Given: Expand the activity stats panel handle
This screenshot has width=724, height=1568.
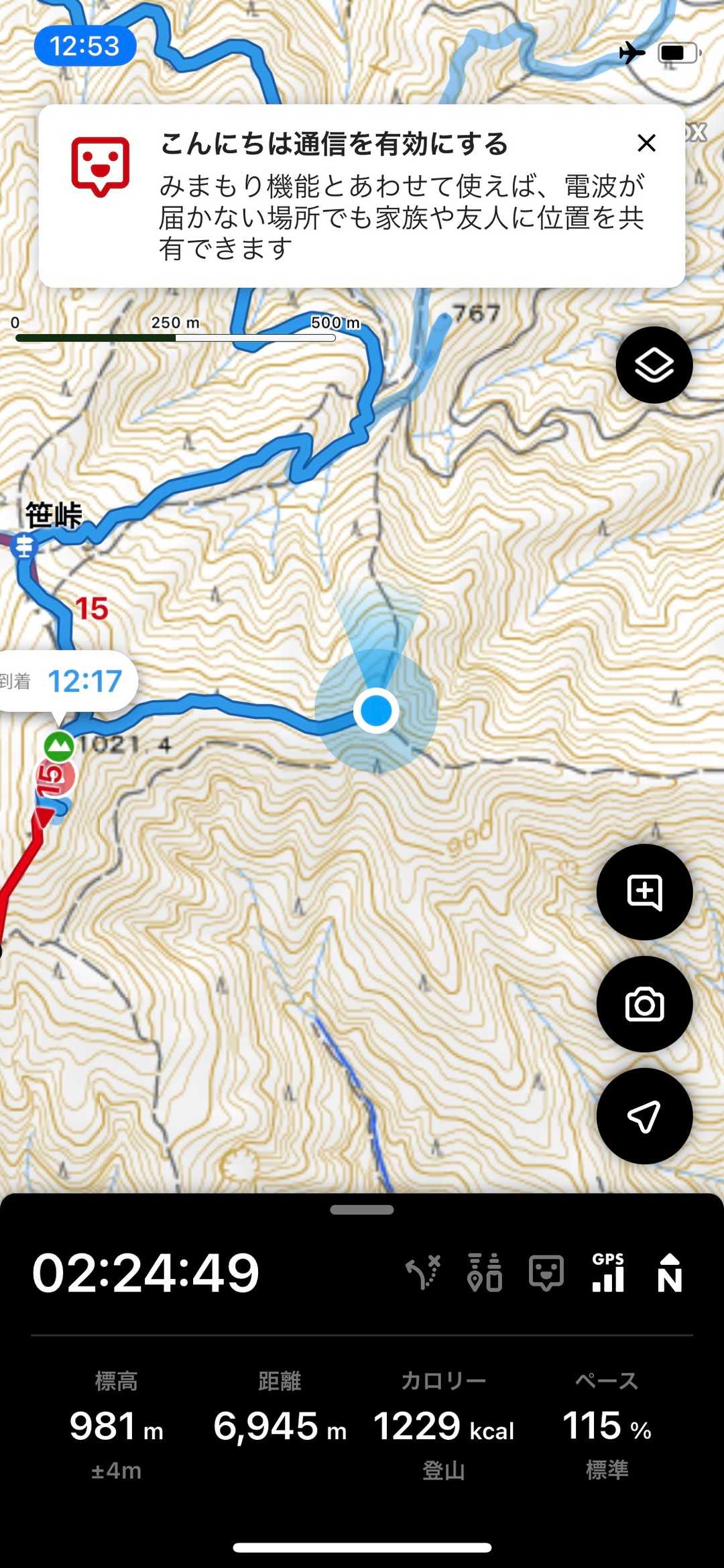Looking at the screenshot, I should [362, 1210].
